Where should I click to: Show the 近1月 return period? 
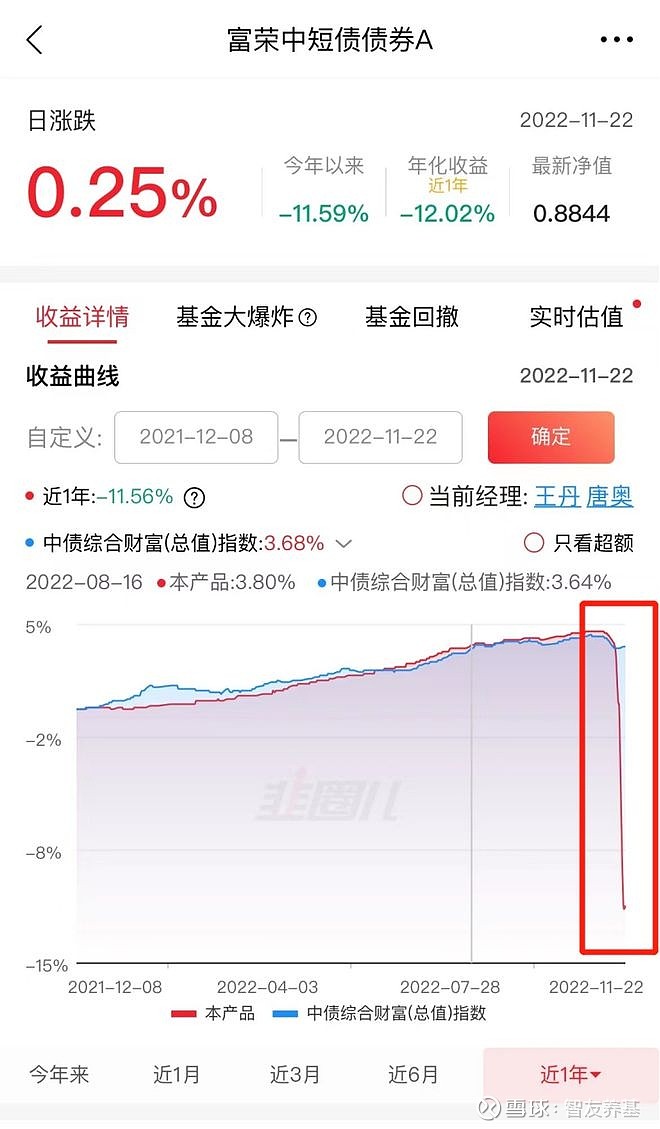click(176, 1075)
